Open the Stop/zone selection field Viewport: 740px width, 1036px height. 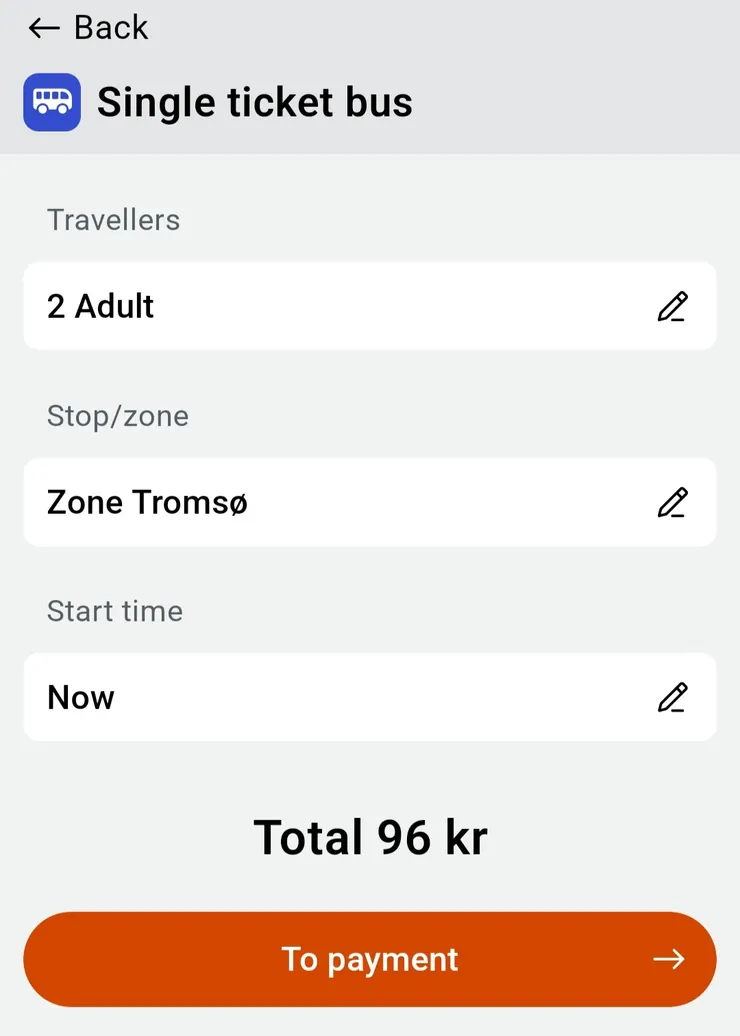370,502
